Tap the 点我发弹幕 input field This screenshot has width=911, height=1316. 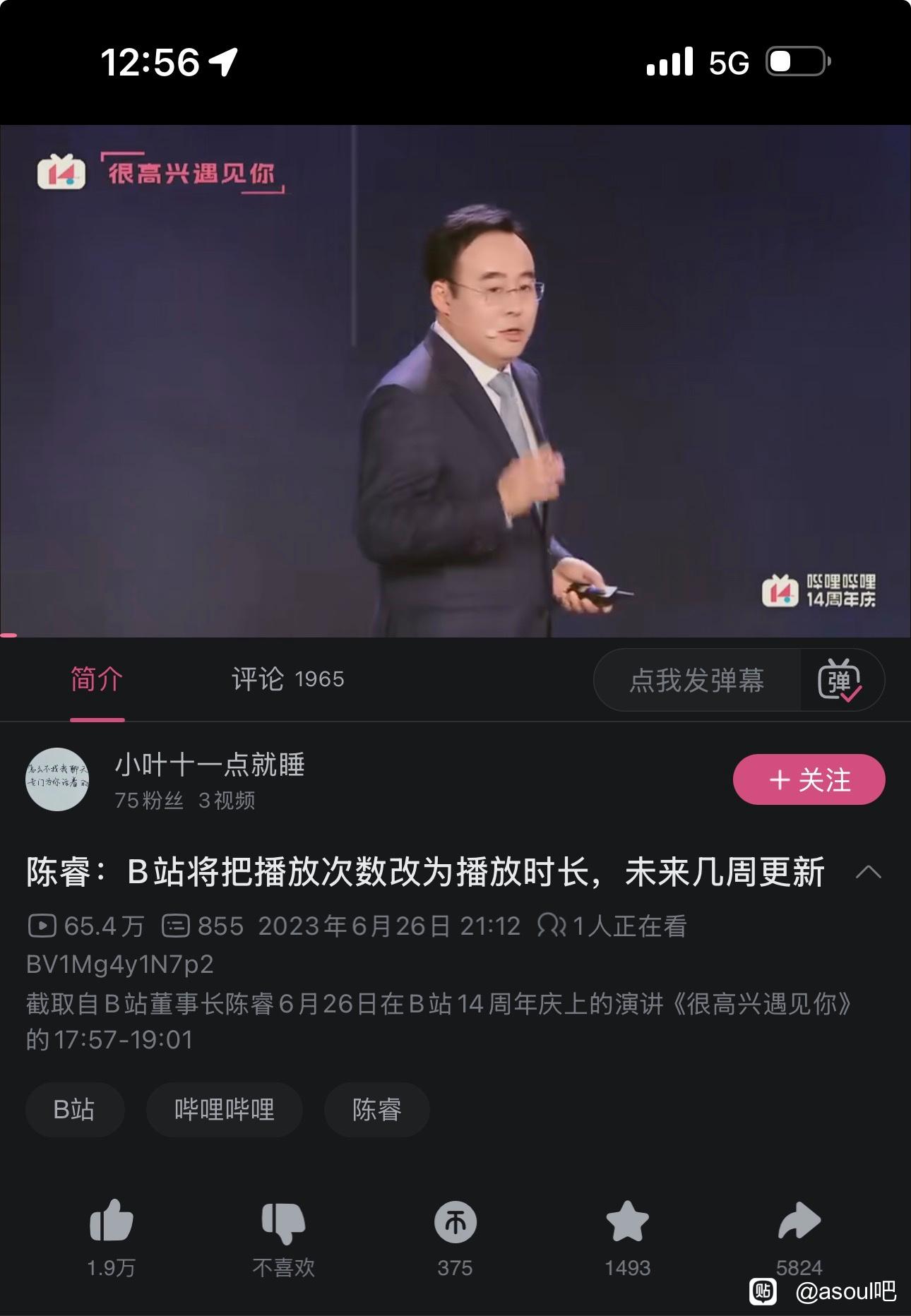(x=696, y=681)
